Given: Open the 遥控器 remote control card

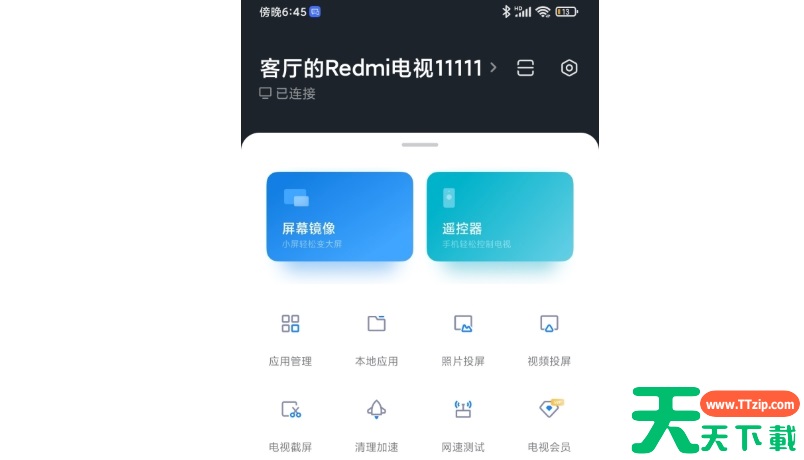Looking at the screenshot, I should click(499, 216).
